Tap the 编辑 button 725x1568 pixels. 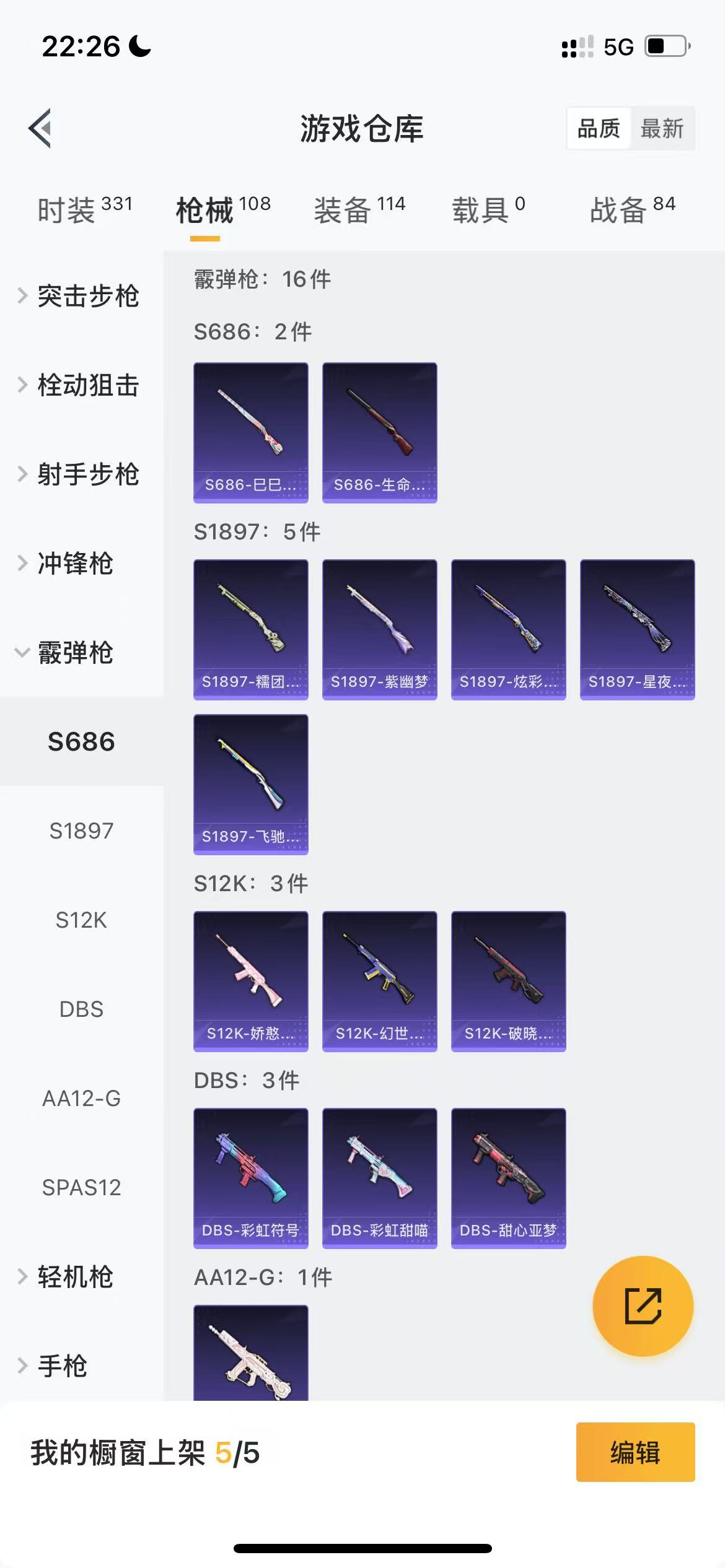(635, 1452)
